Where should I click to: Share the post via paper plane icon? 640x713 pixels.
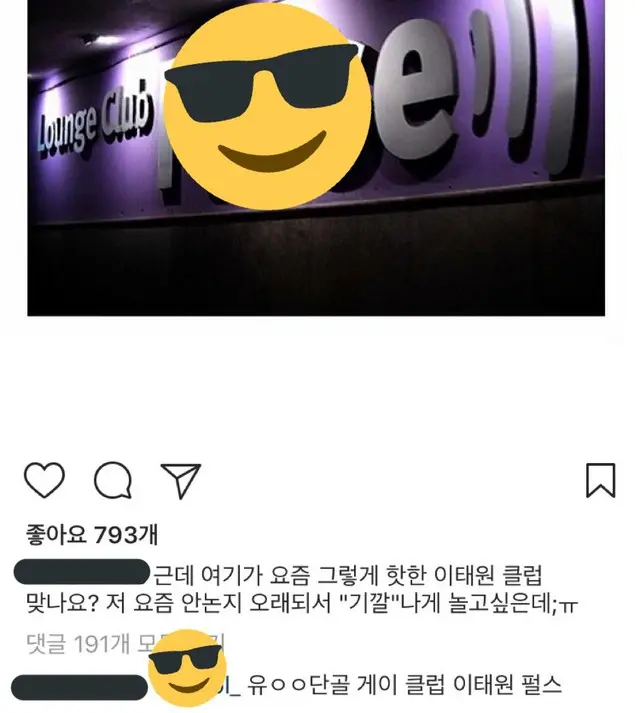180,480
